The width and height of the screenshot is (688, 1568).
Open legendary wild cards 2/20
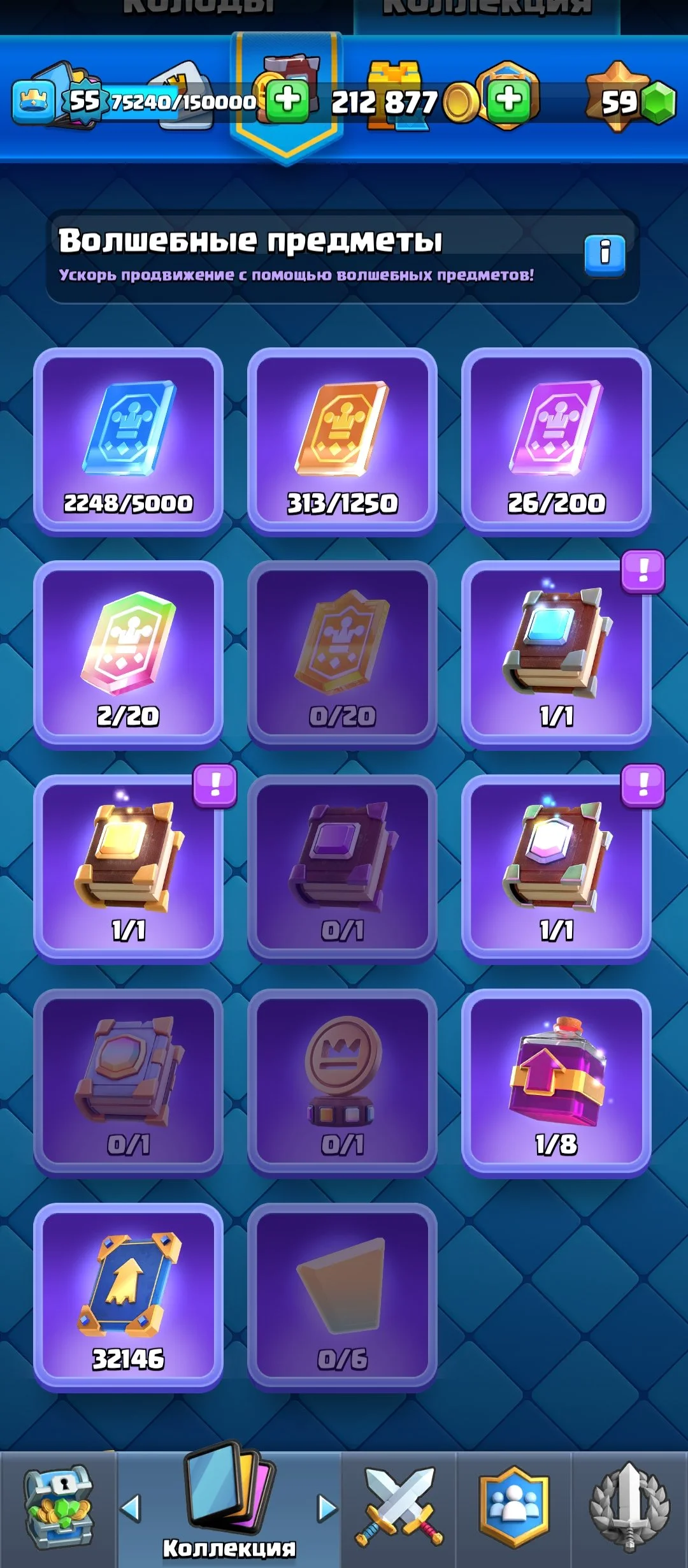128,655
